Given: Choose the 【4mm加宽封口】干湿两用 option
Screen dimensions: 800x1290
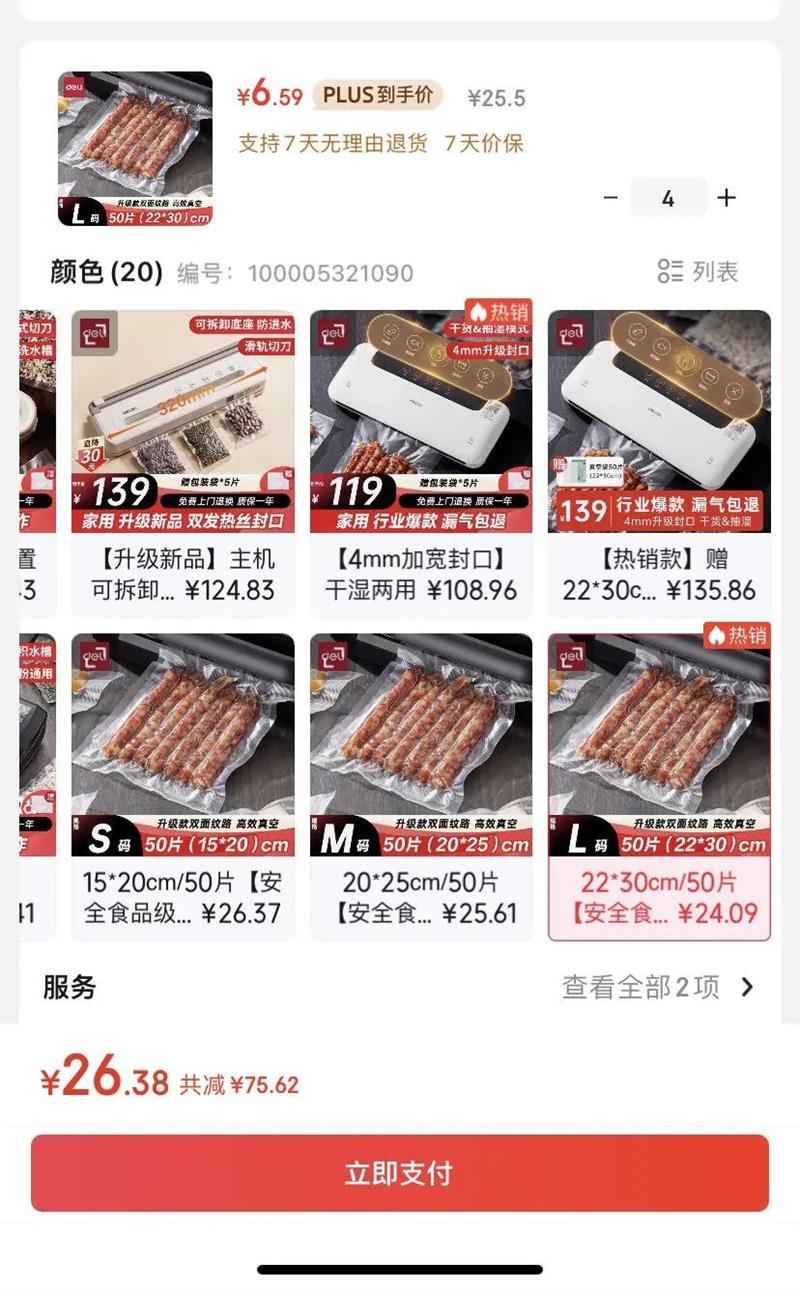Looking at the screenshot, I should coord(421,463).
